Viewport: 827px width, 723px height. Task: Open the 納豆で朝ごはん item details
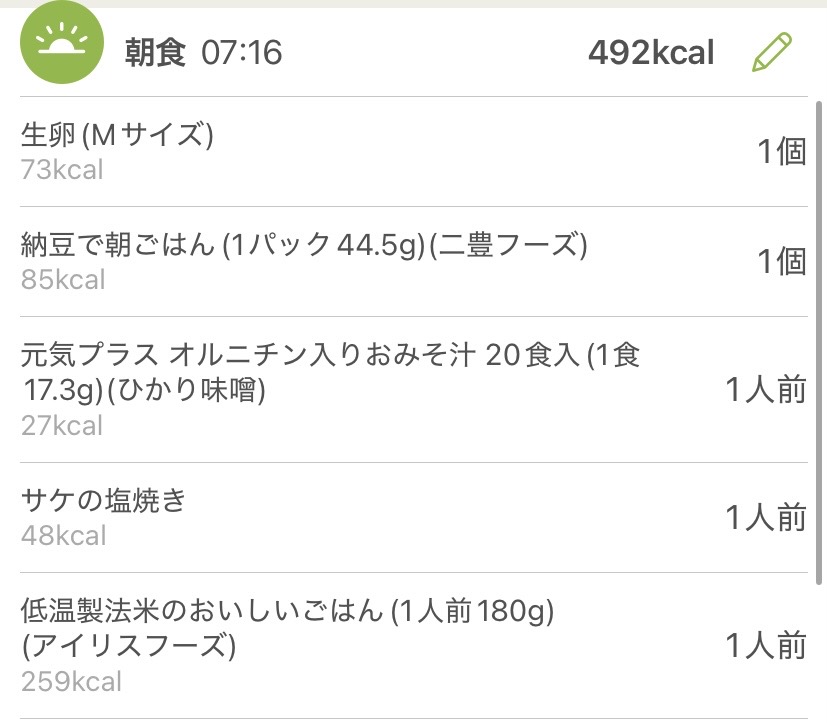[400, 261]
